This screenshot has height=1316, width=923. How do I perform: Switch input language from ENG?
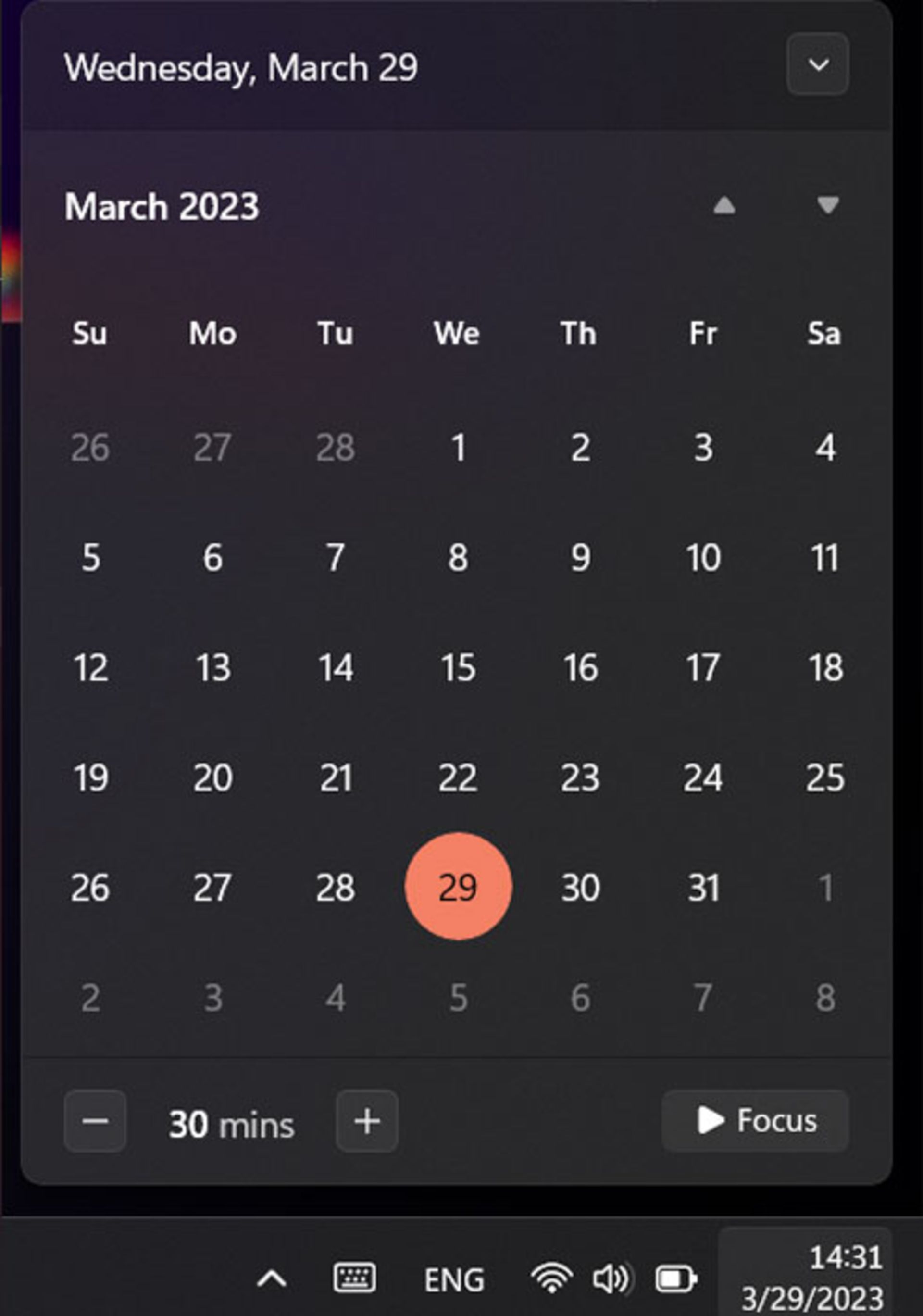click(454, 1279)
